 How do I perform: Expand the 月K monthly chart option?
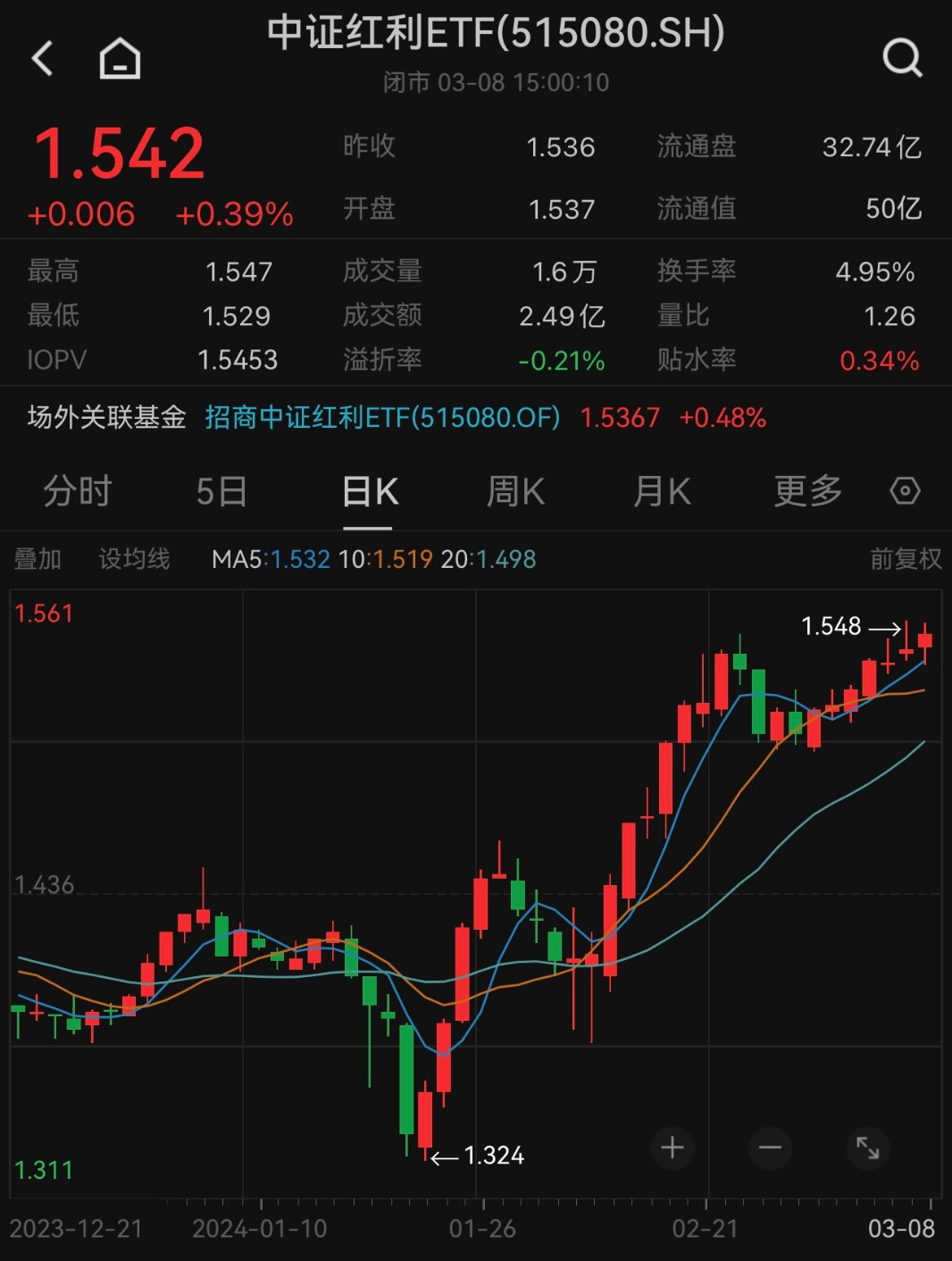(x=661, y=492)
